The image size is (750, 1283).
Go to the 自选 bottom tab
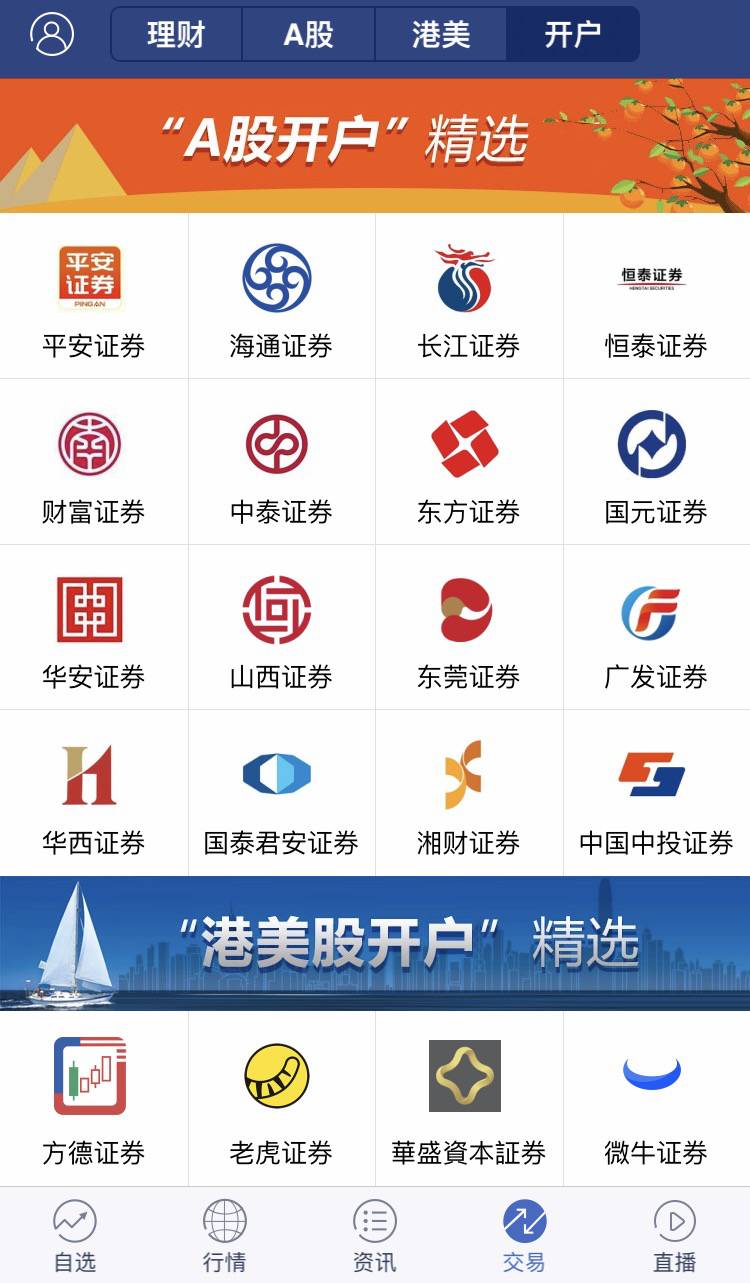(75, 1236)
